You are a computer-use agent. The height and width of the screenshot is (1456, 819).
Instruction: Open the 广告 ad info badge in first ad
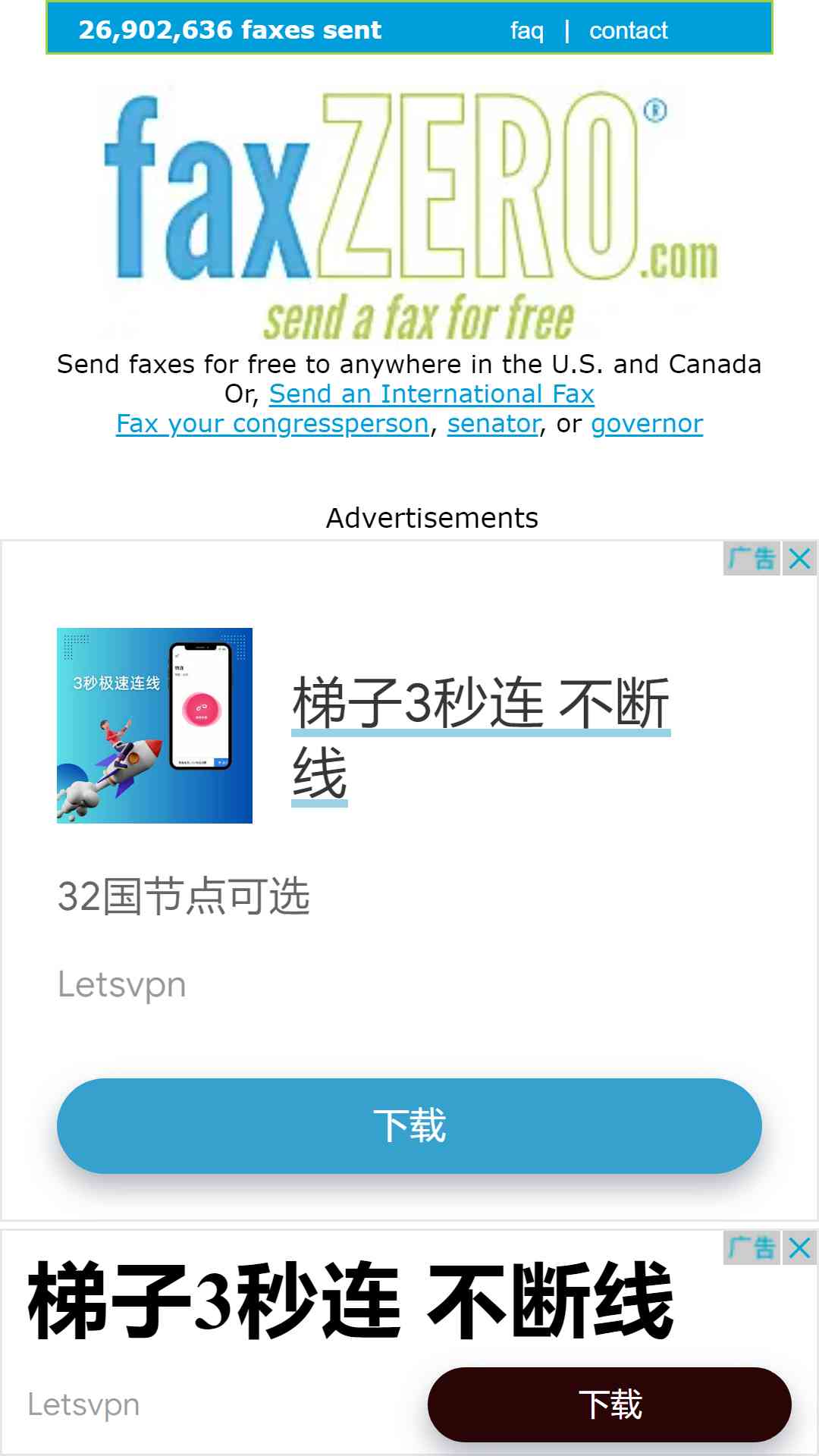click(752, 559)
